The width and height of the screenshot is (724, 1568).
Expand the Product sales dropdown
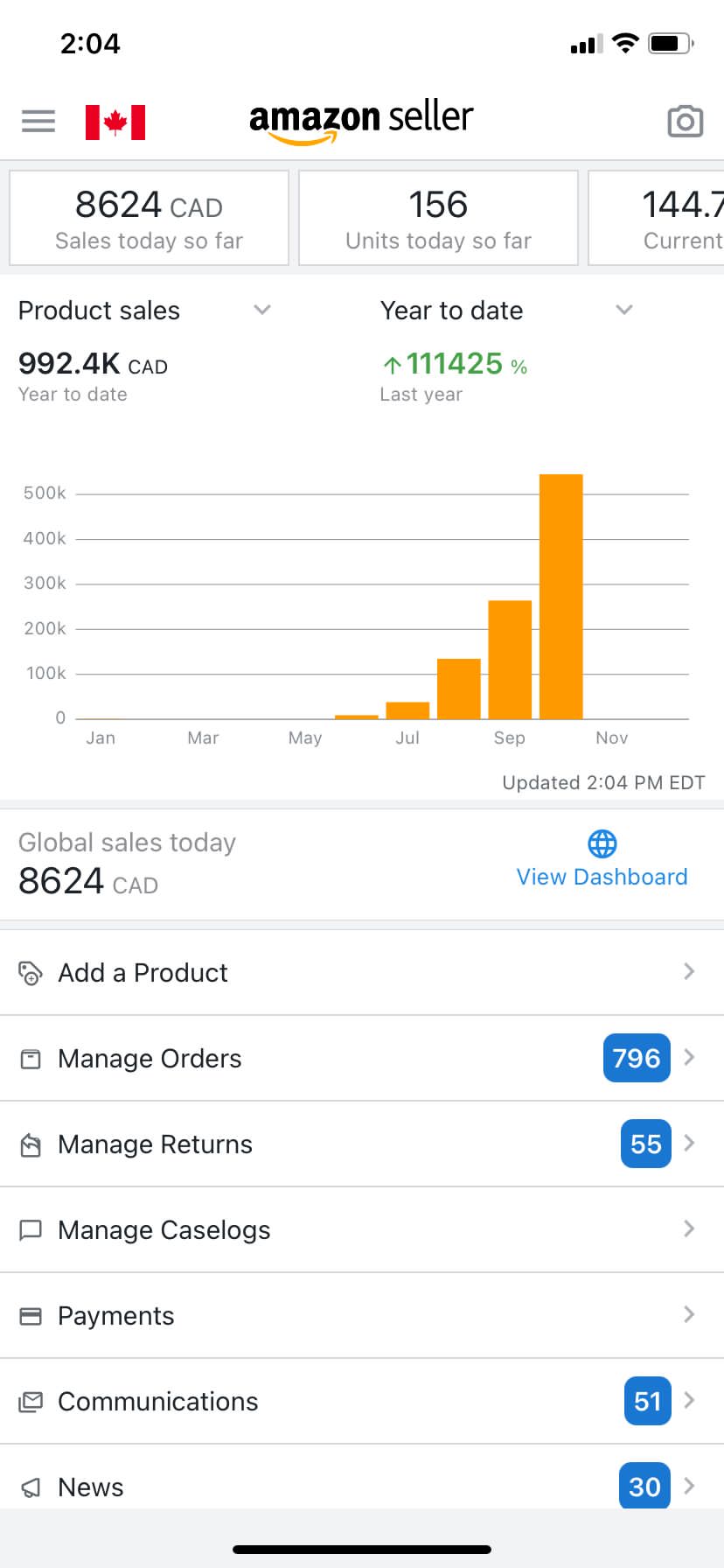[x=145, y=311]
